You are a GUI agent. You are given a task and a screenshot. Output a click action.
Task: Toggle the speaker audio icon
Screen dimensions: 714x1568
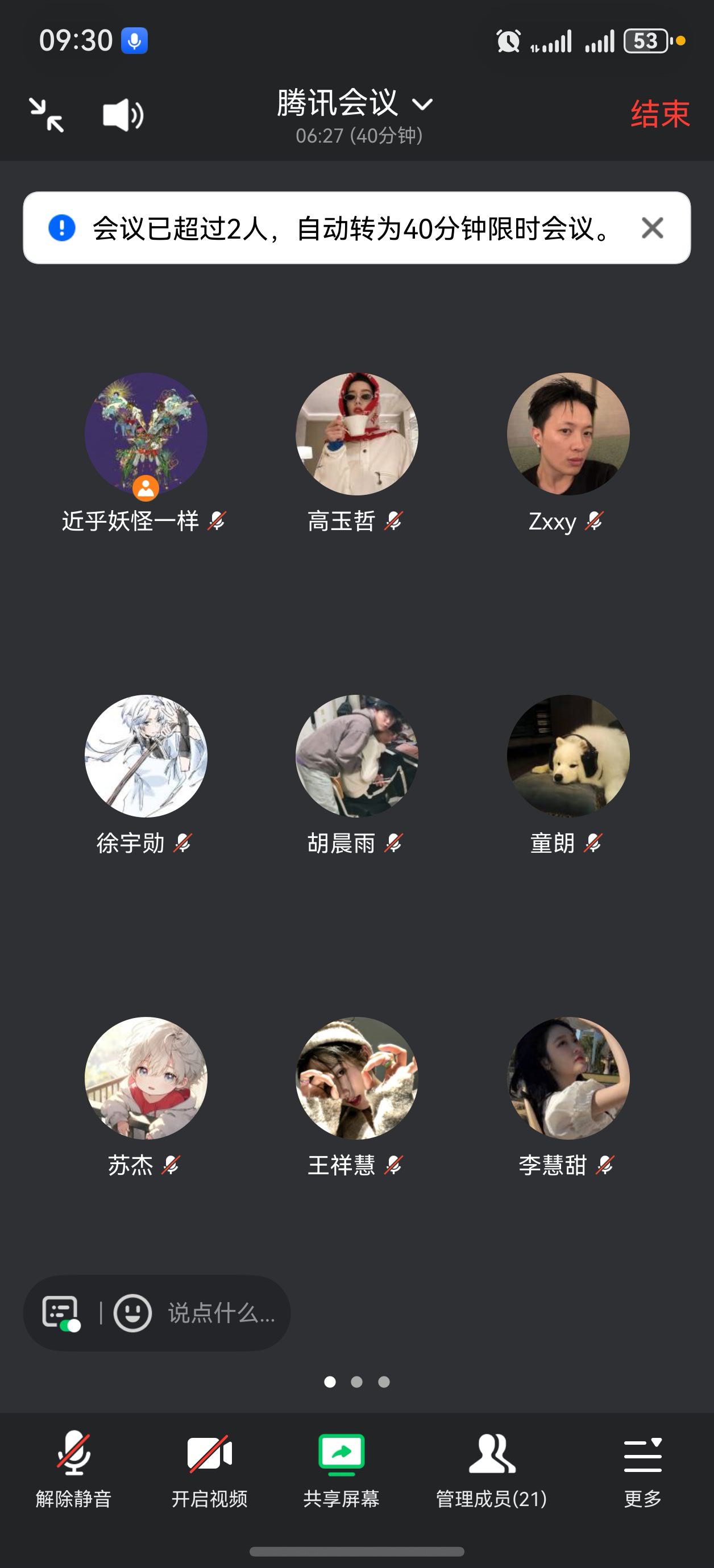[122, 114]
